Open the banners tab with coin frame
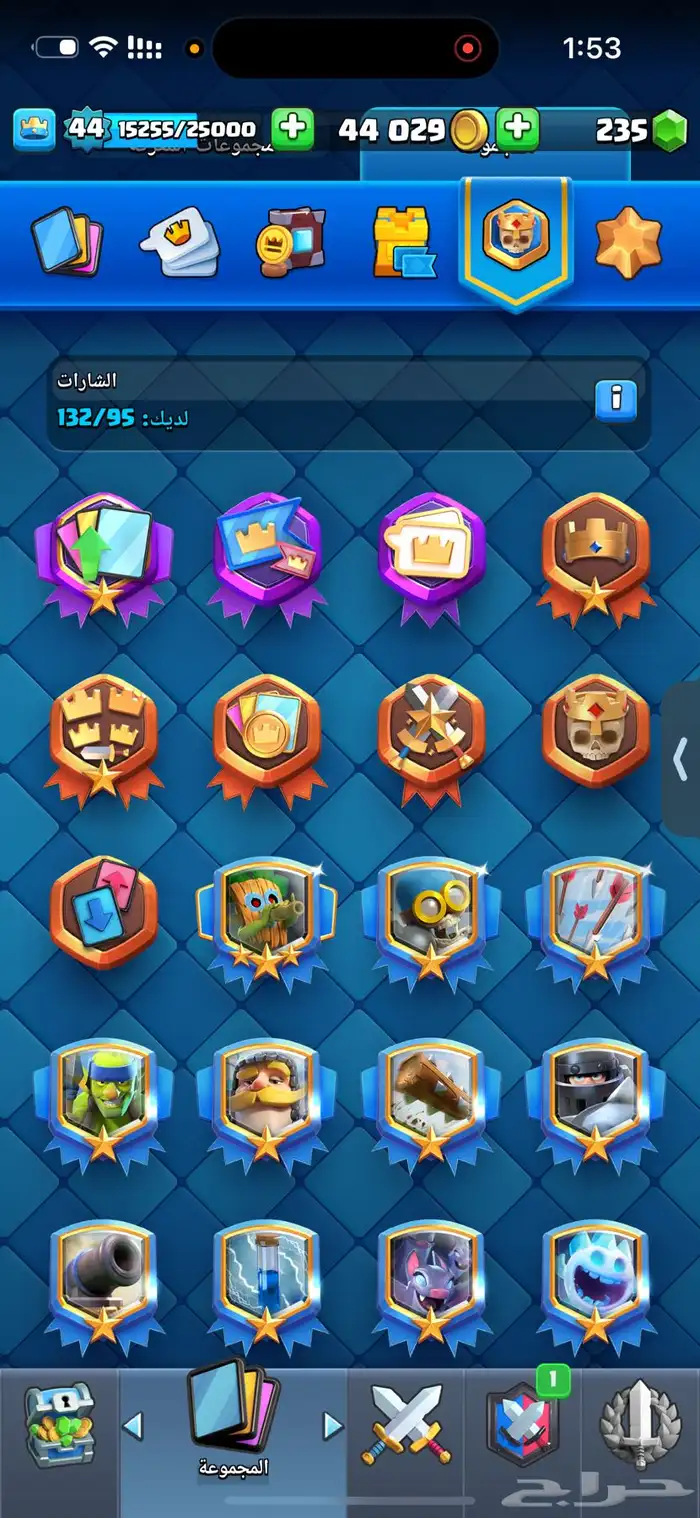The image size is (700, 1518). point(290,241)
